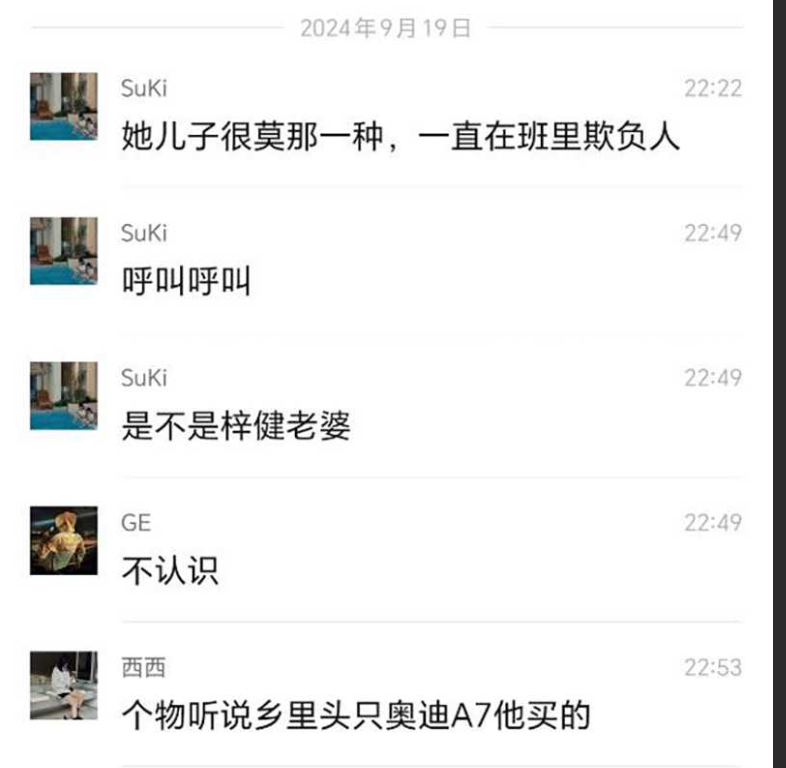The image size is (786, 768).
Task: Select SuKi's avatar beside 是不是梓健老婆
Action: [x=64, y=396]
